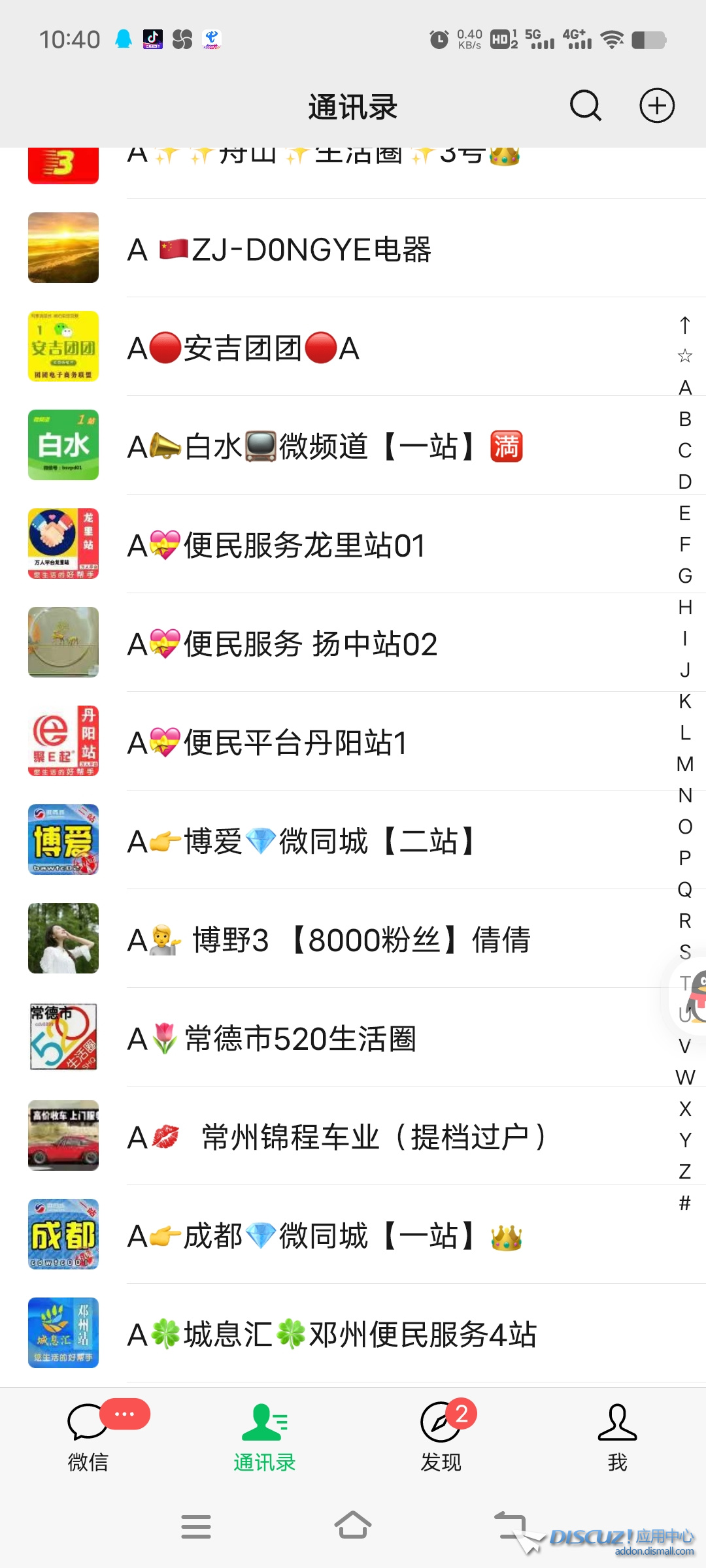Tap the system home button
The image size is (706, 1568).
tap(353, 1526)
